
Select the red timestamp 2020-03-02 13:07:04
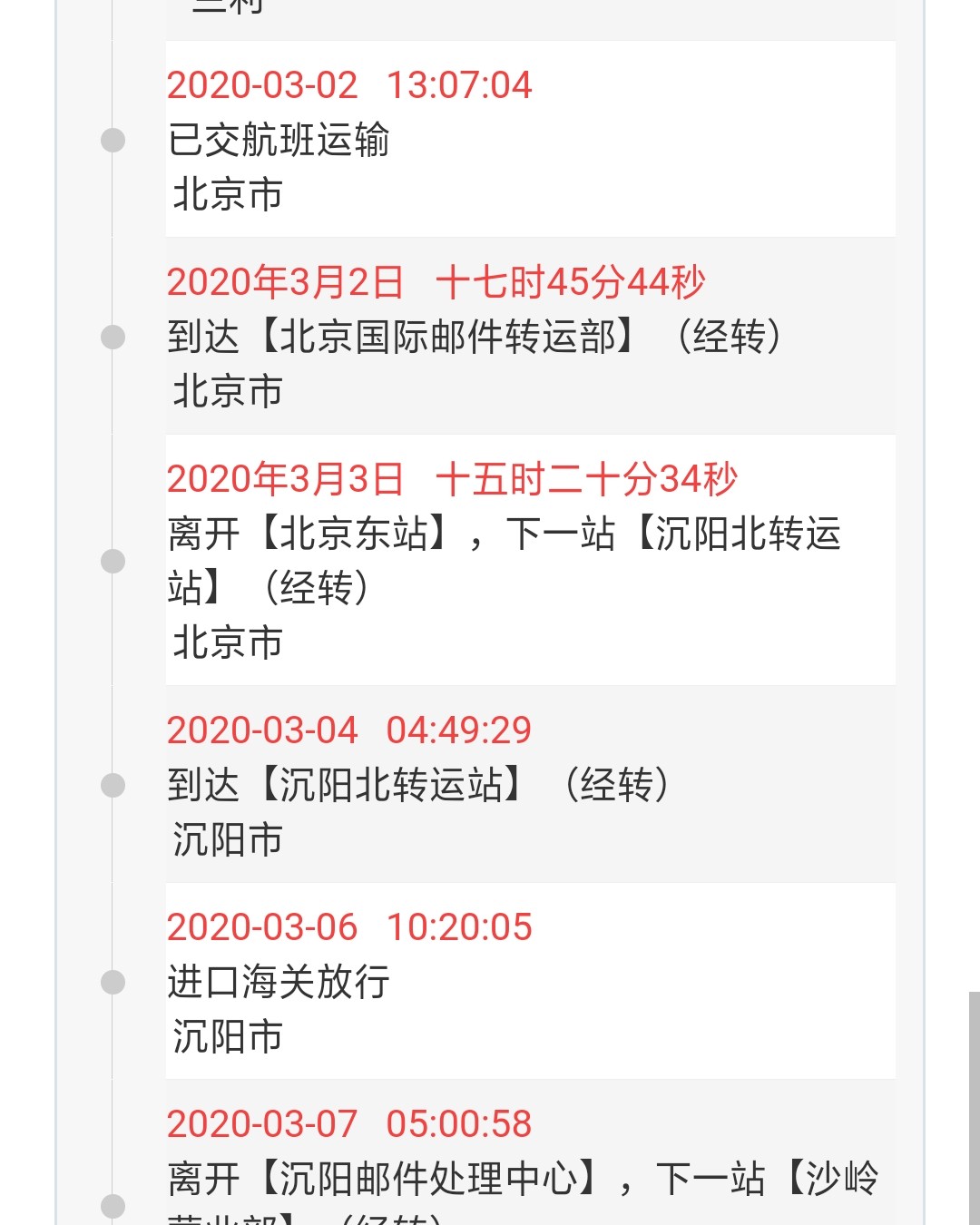tap(352, 87)
